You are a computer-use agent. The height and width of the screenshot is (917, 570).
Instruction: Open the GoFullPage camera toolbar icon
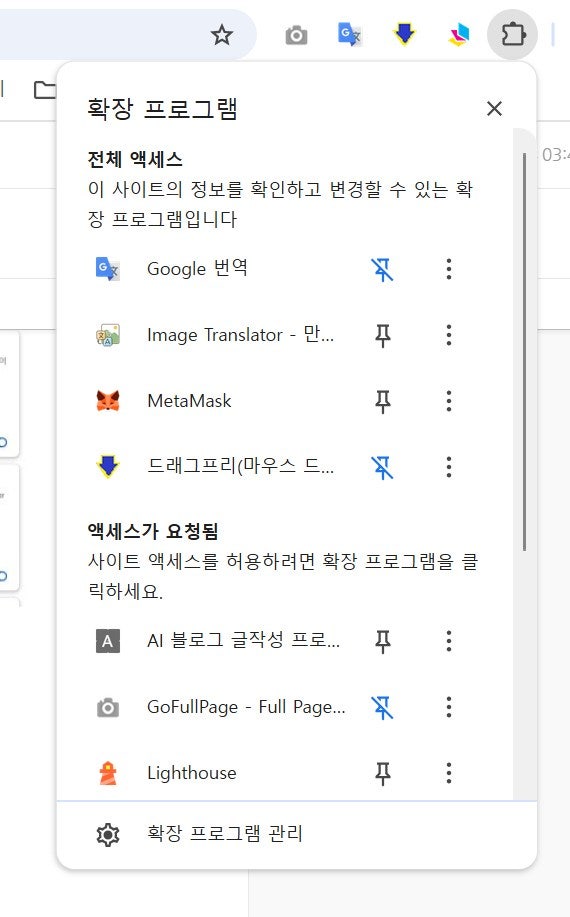click(x=296, y=36)
